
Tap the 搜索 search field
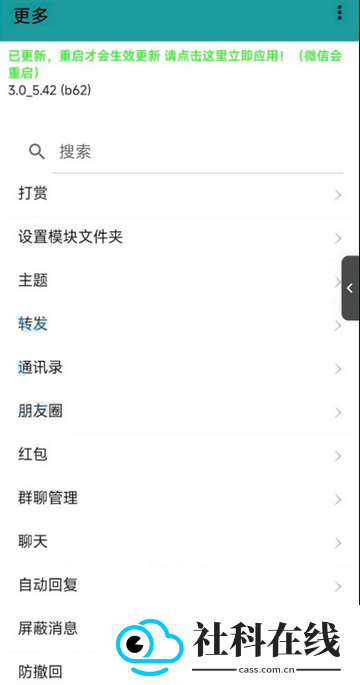pyautogui.click(x=197, y=152)
